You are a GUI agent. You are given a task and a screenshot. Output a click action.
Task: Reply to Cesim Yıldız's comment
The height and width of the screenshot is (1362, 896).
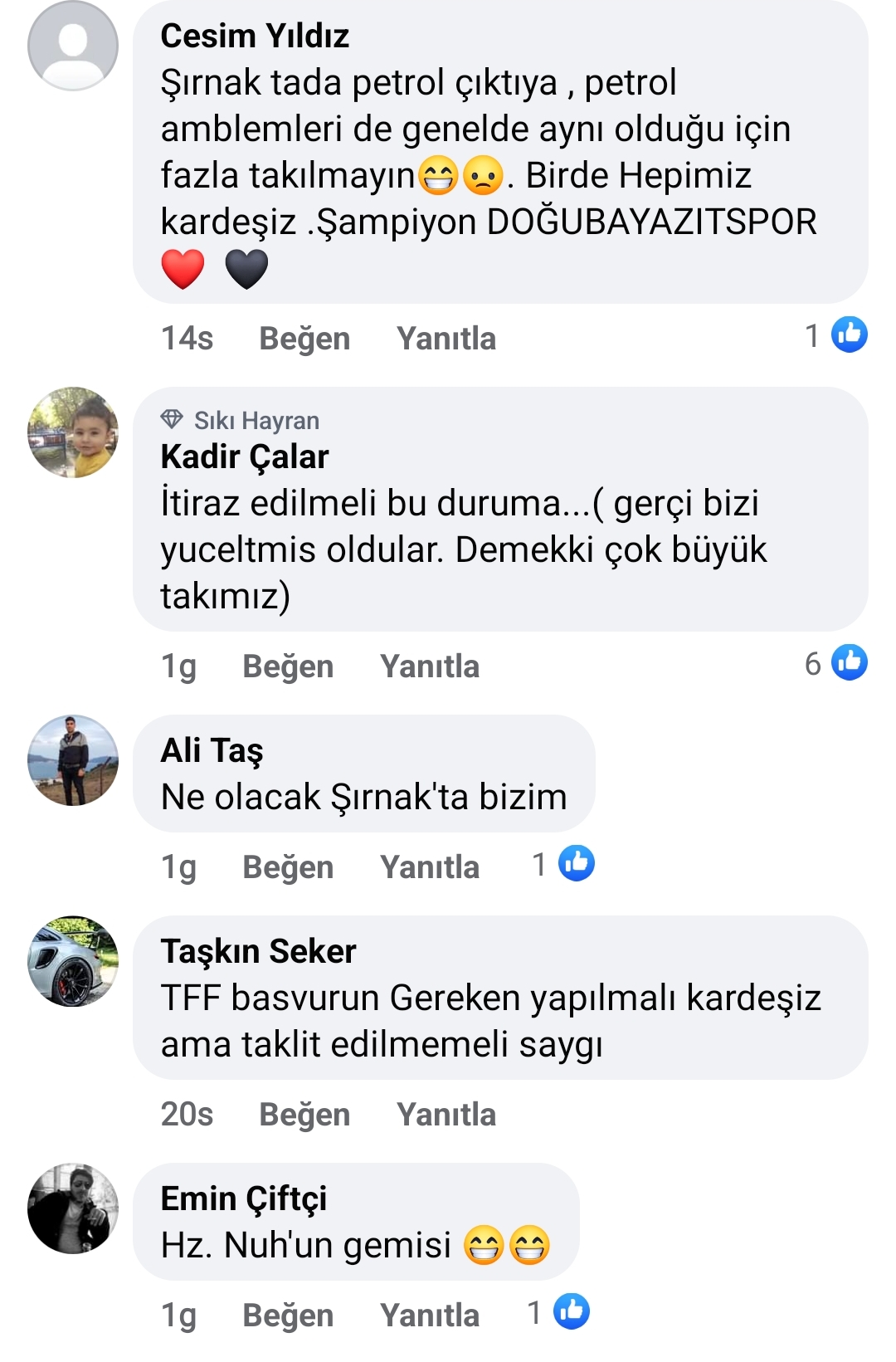coord(446,339)
